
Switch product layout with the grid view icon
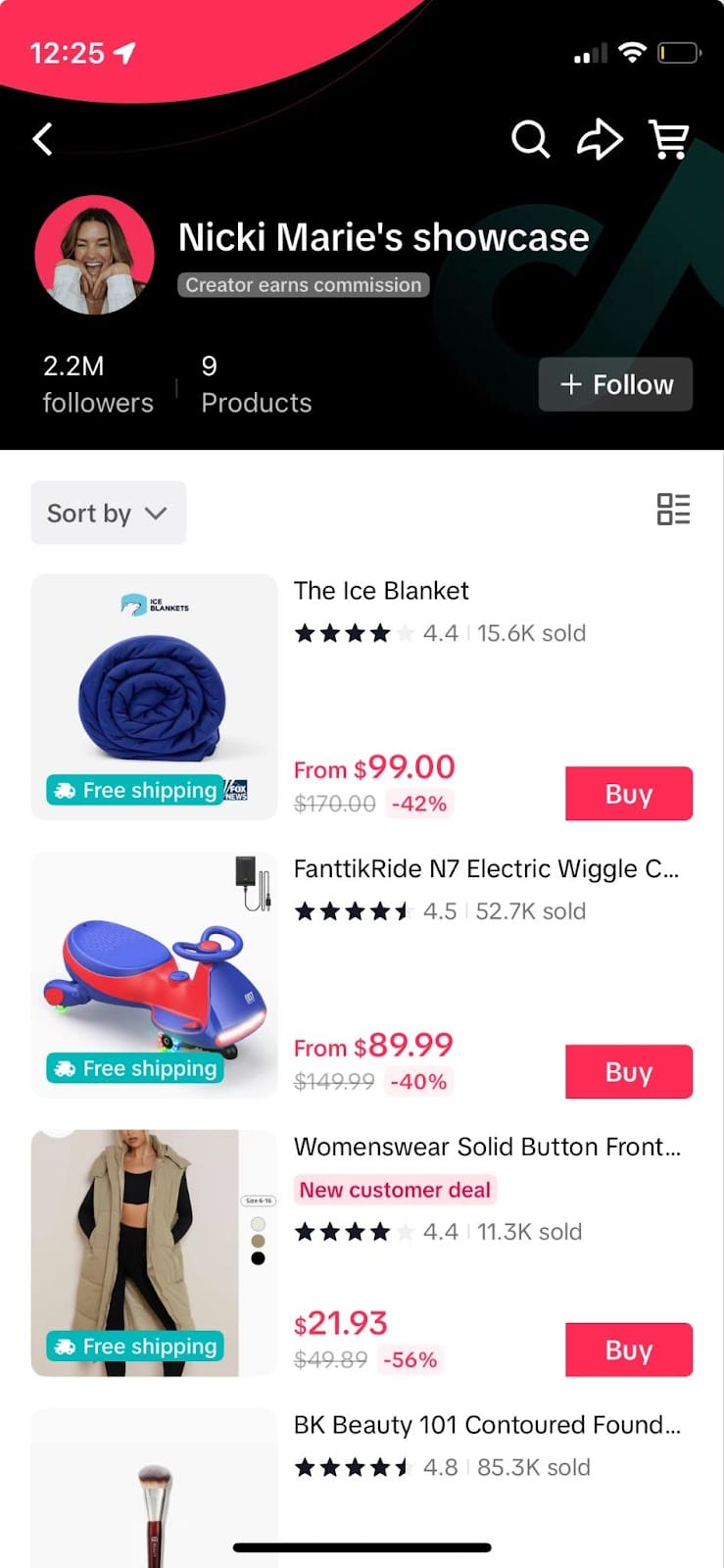coord(673,509)
